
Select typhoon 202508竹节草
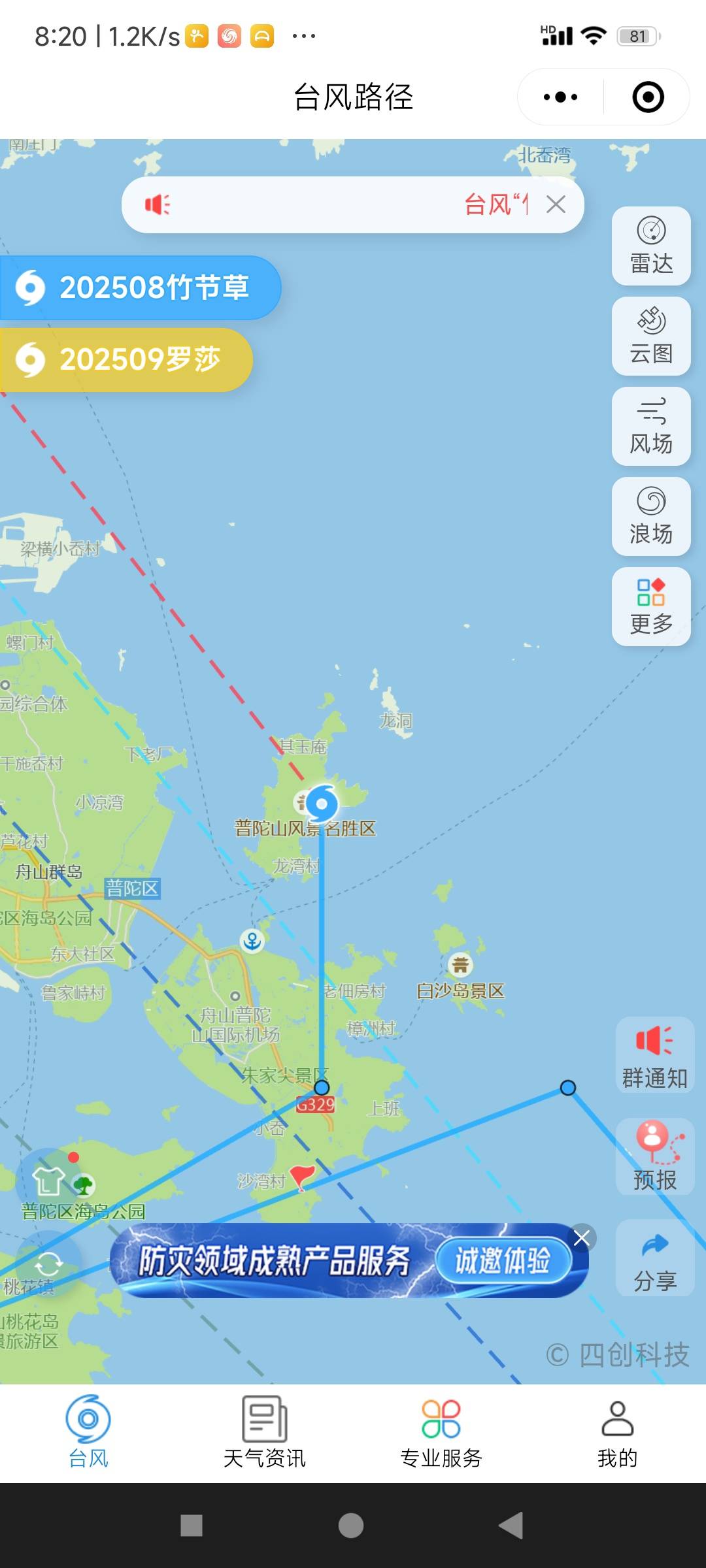(x=140, y=287)
